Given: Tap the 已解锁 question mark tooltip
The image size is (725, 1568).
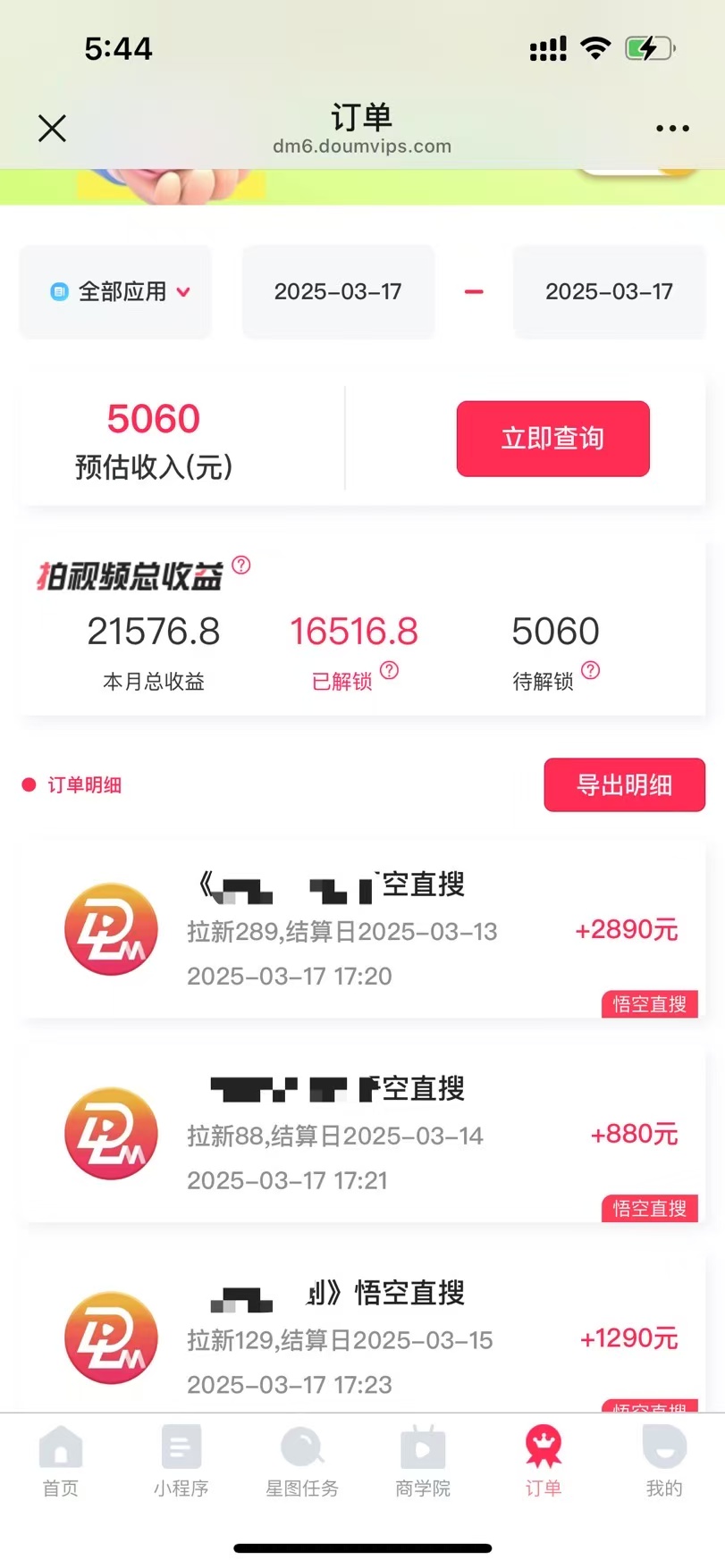Looking at the screenshot, I should click(x=389, y=668).
